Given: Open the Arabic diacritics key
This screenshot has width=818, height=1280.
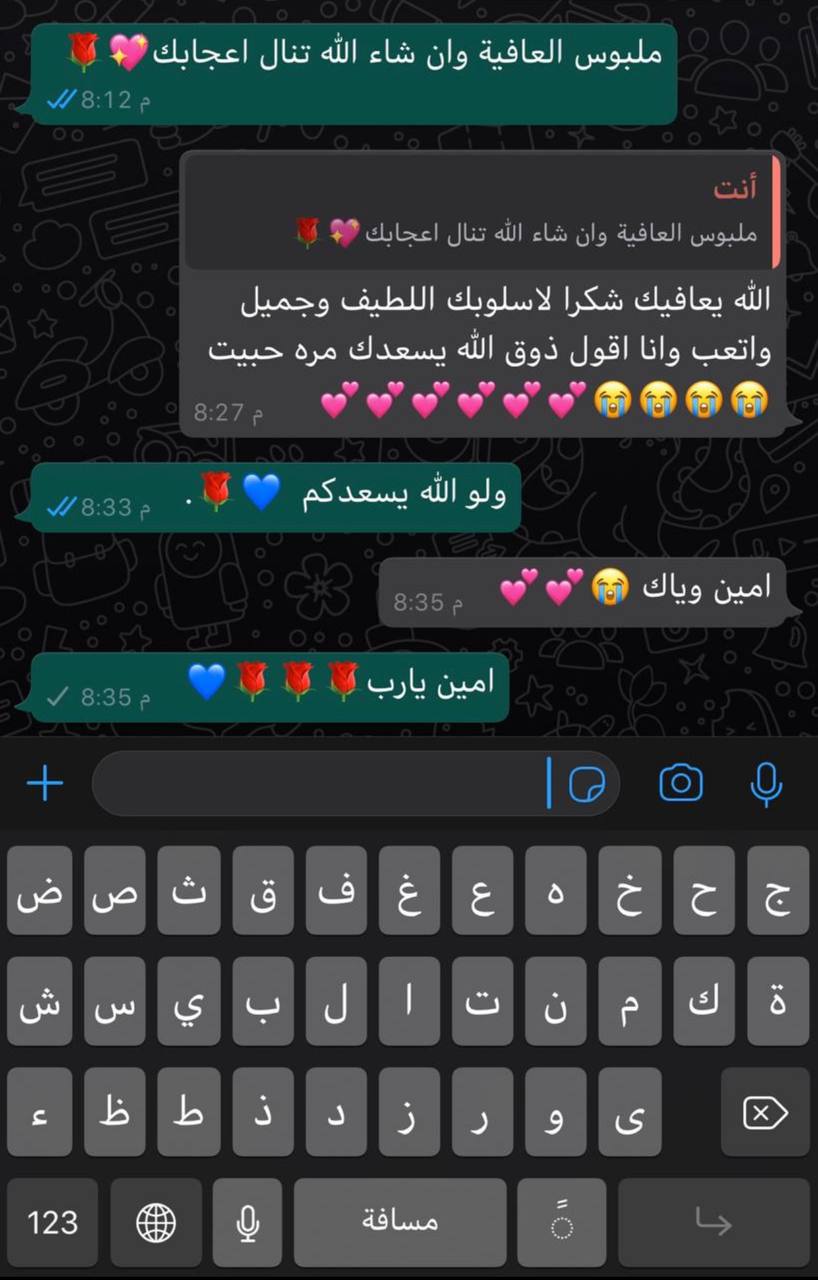Looking at the screenshot, I should click(562, 1221).
